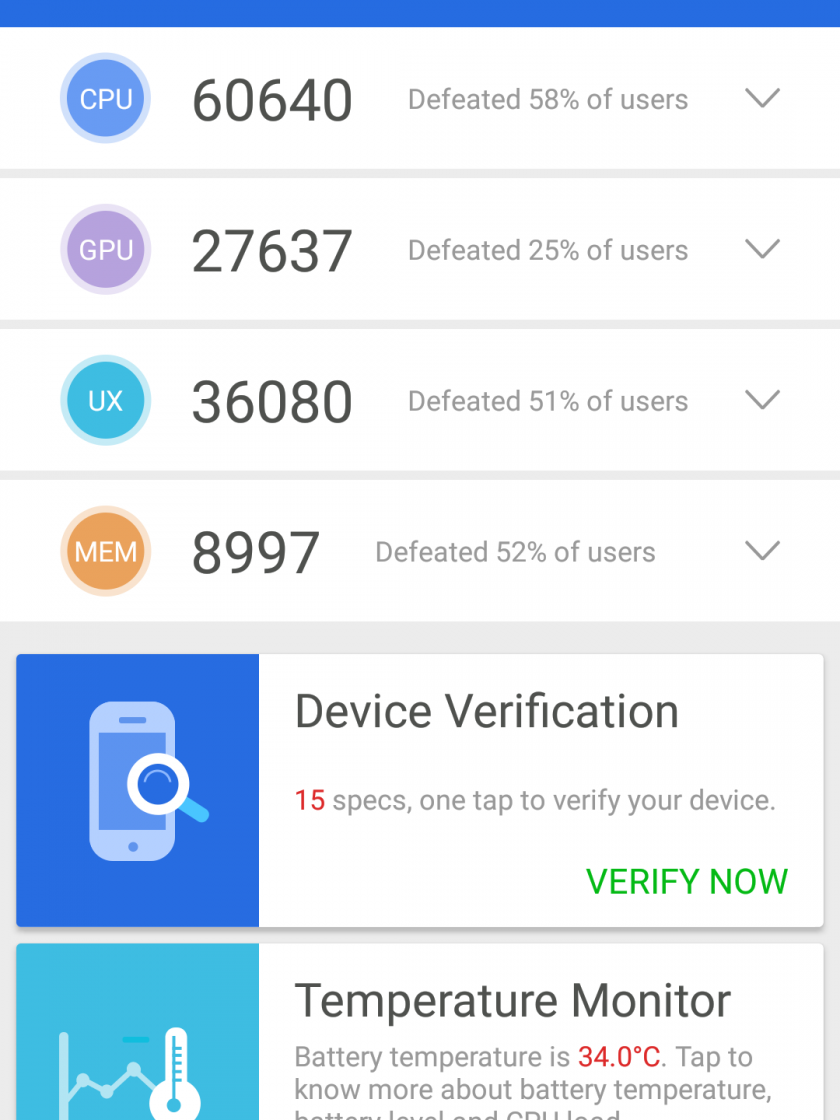Viewport: 840px width, 1120px height.
Task: Expand the CPU score details
Action: [762, 99]
